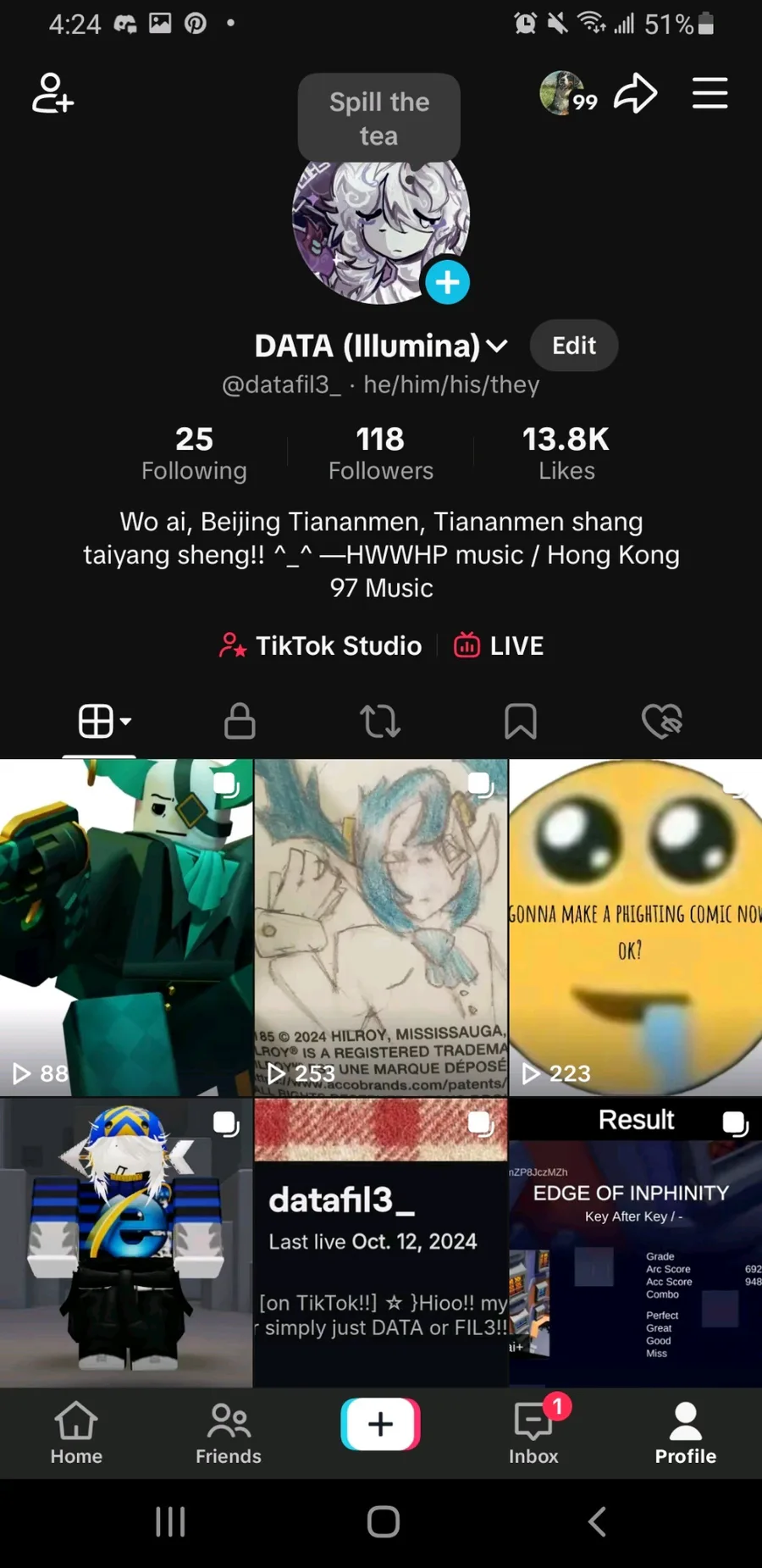Image resolution: width=762 pixels, height=1568 pixels.
Task: Switch to the reposts tab
Action: click(x=379, y=721)
